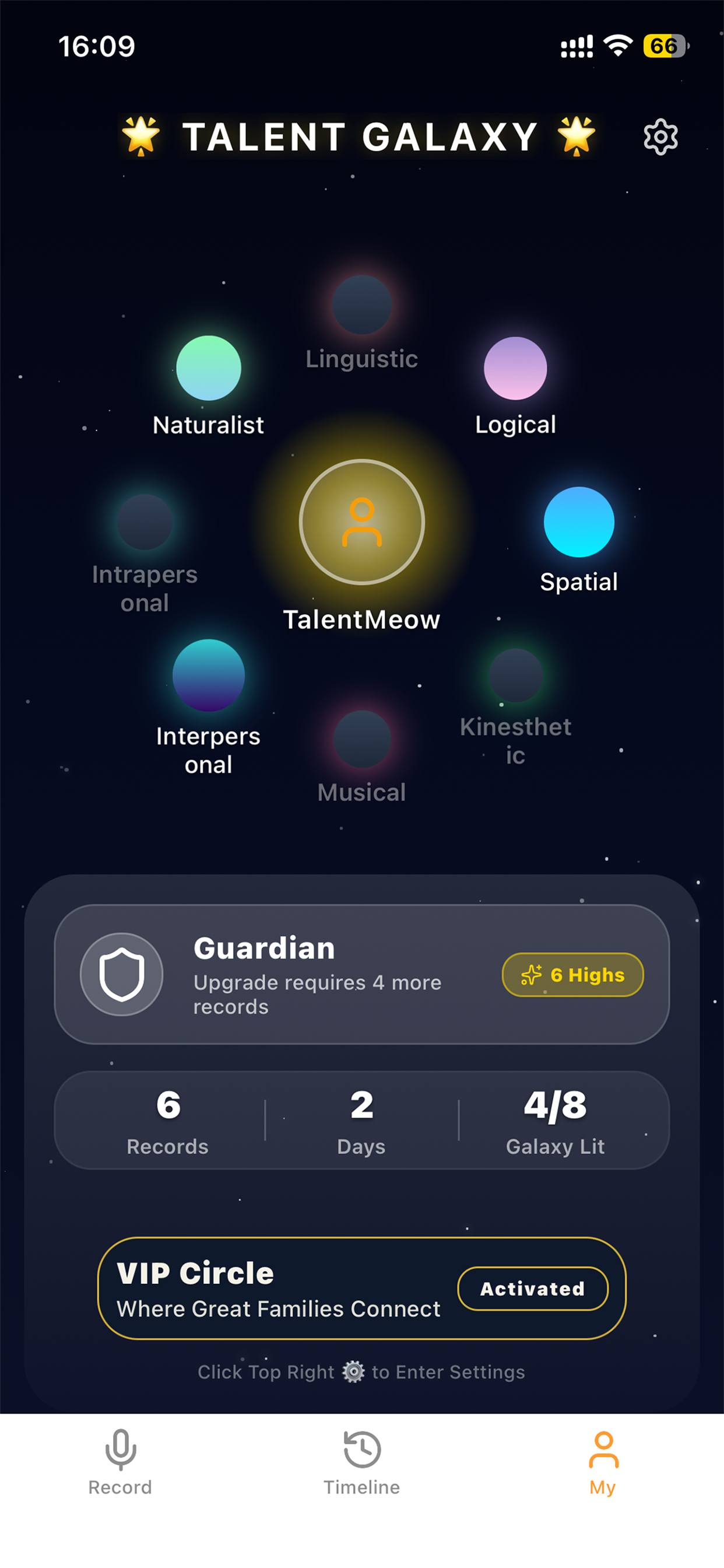Open the Naturalist talent orb
This screenshot has height=1568, width=724.
(x=209, y=369)
